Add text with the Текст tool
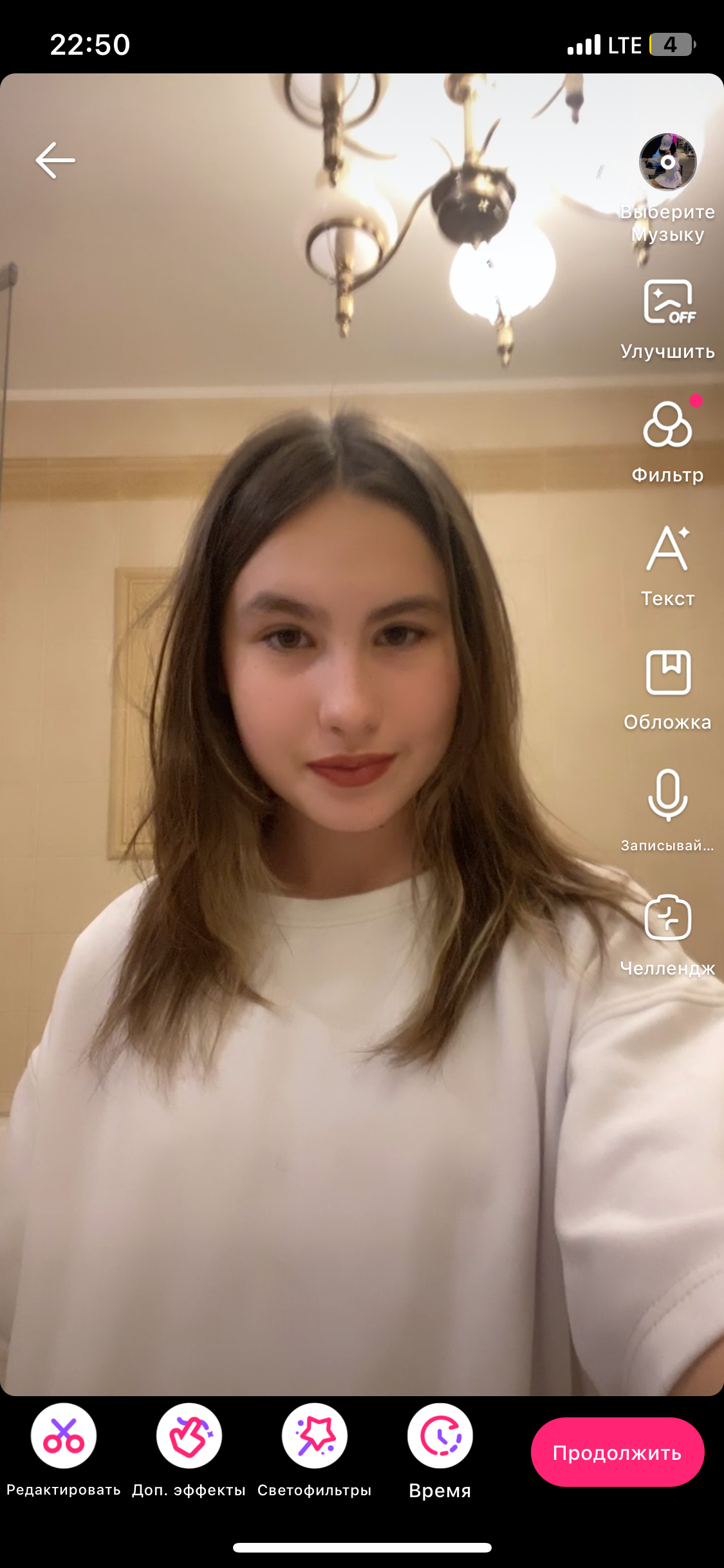 667,549
